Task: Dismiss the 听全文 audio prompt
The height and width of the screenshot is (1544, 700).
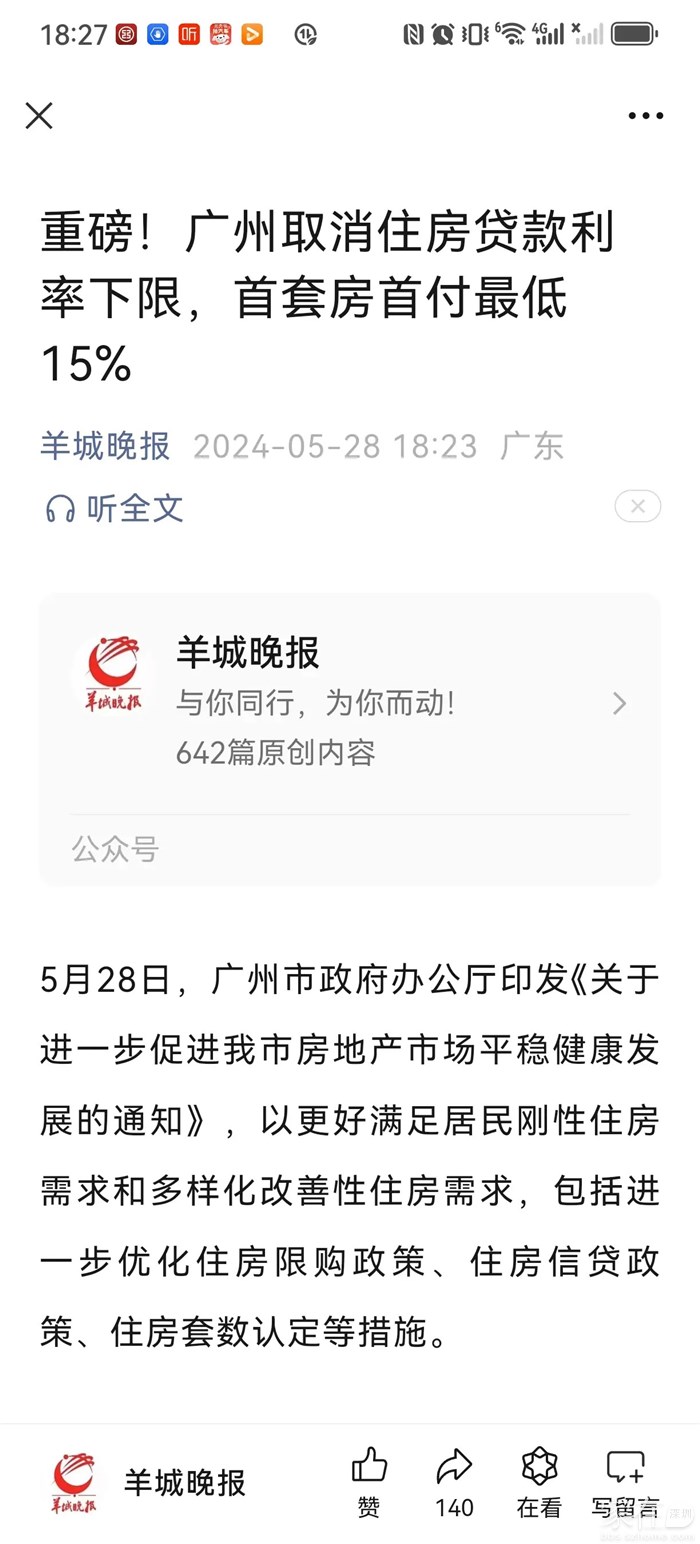Action: point(637,506)
